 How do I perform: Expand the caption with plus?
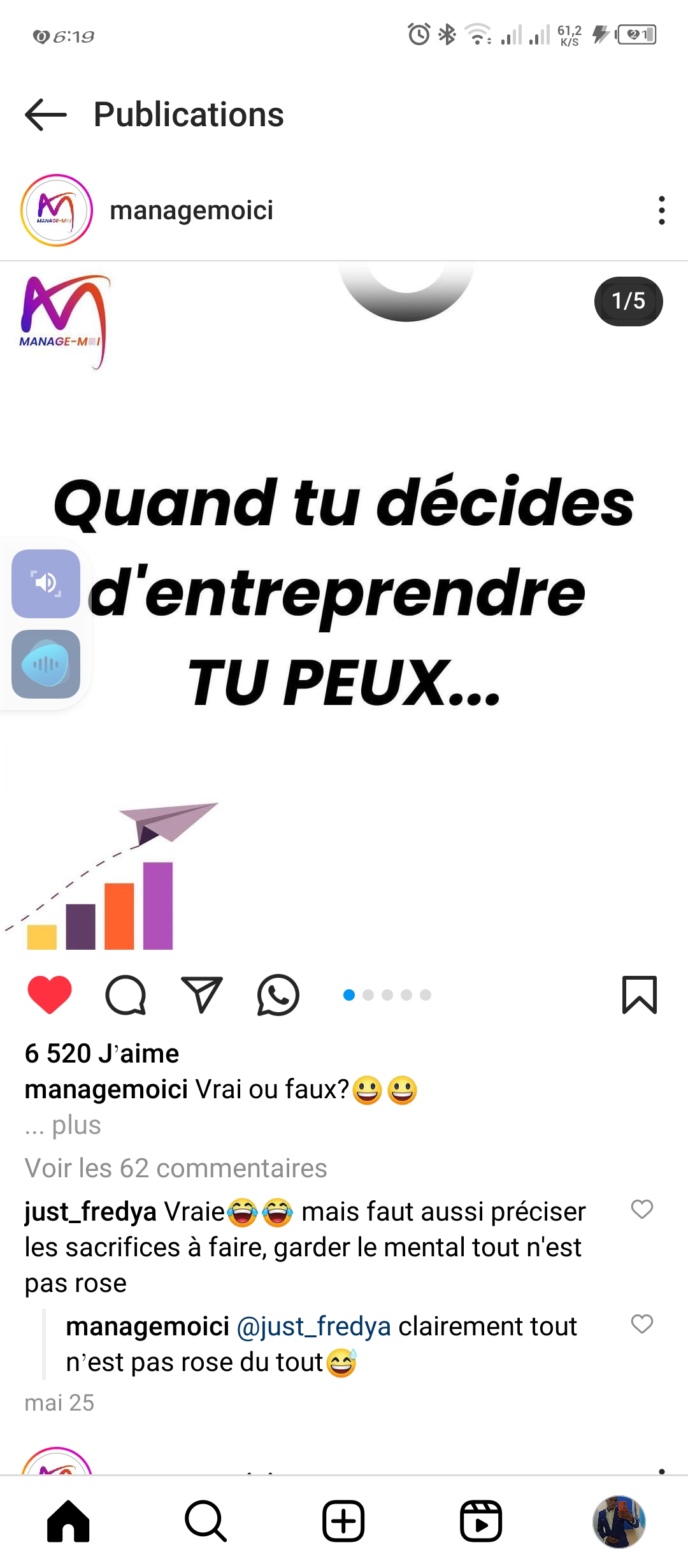point(76,1126)
